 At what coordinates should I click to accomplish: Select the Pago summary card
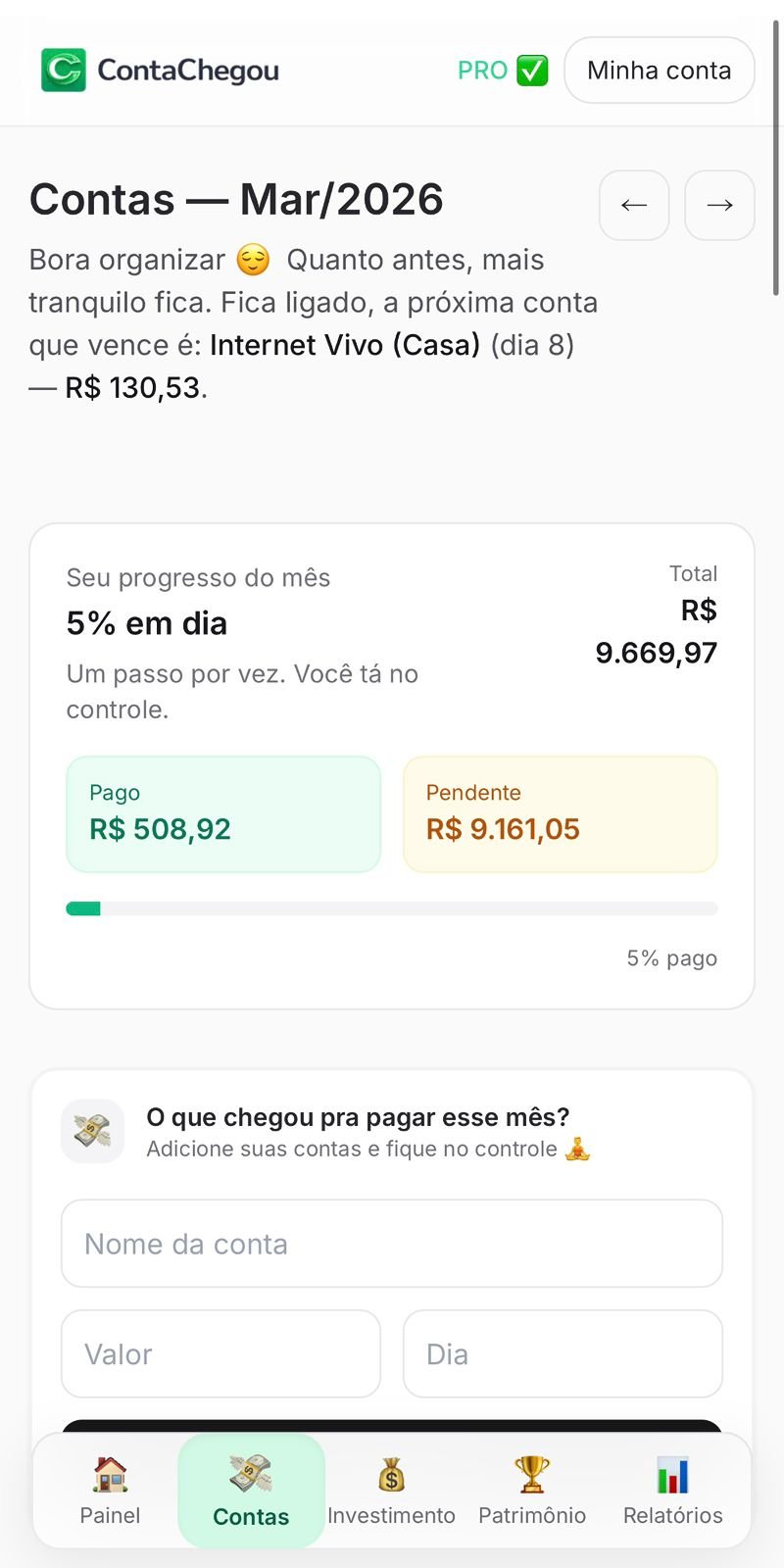pos(222,813)
